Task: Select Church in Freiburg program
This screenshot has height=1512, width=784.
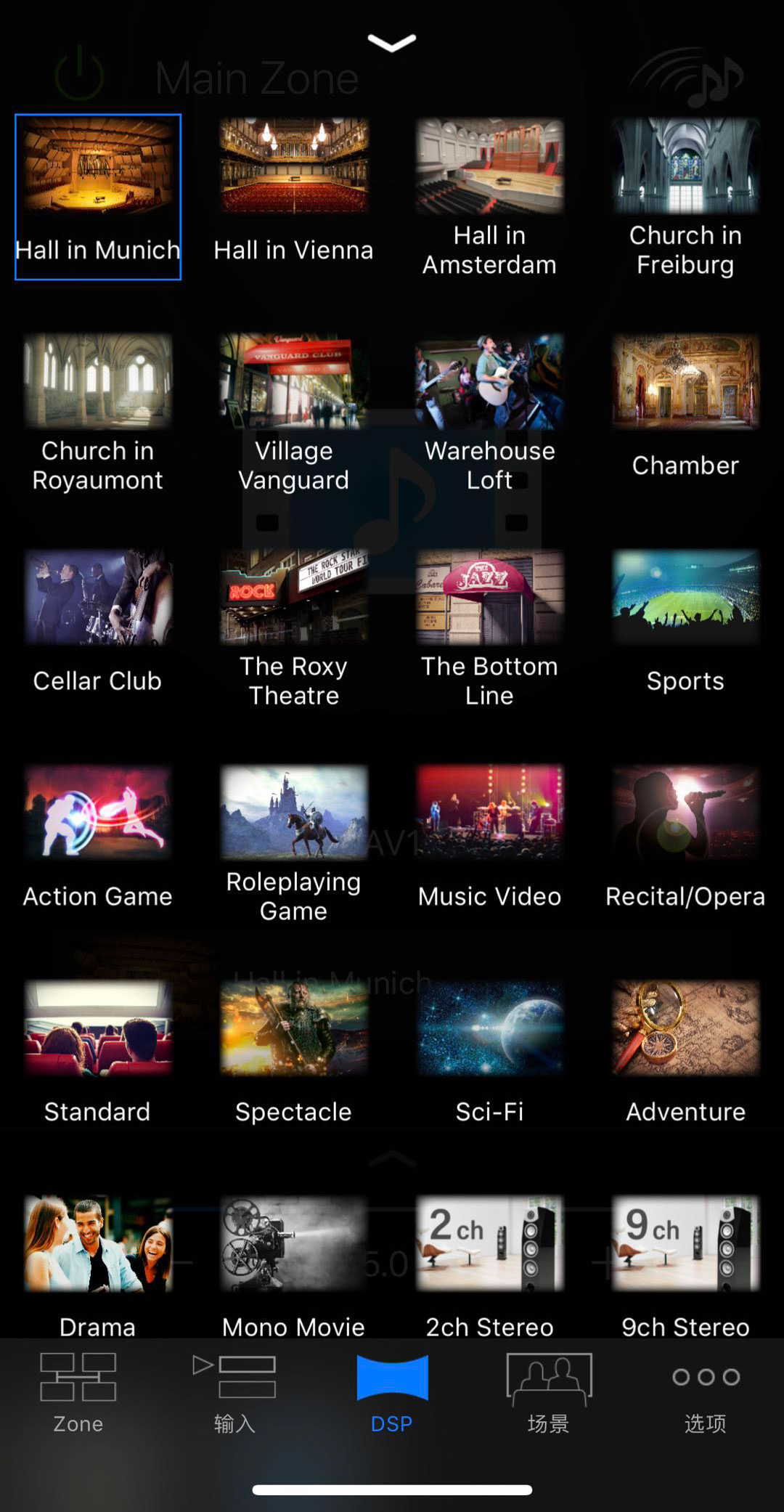Action: pyautogui.click(x=685, y=196)
